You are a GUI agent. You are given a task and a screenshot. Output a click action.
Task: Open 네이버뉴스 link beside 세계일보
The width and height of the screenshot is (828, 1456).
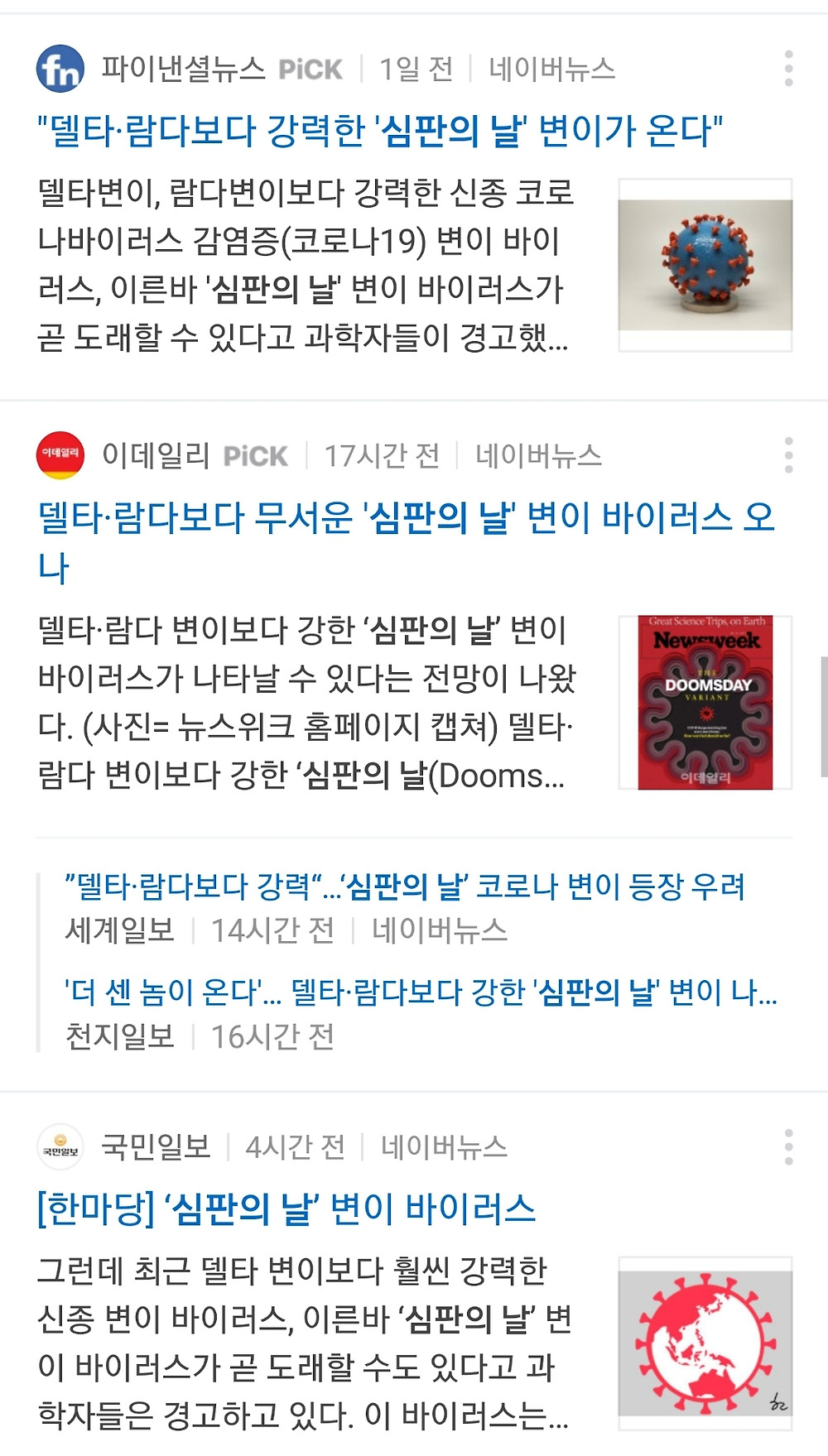point(439,930)
